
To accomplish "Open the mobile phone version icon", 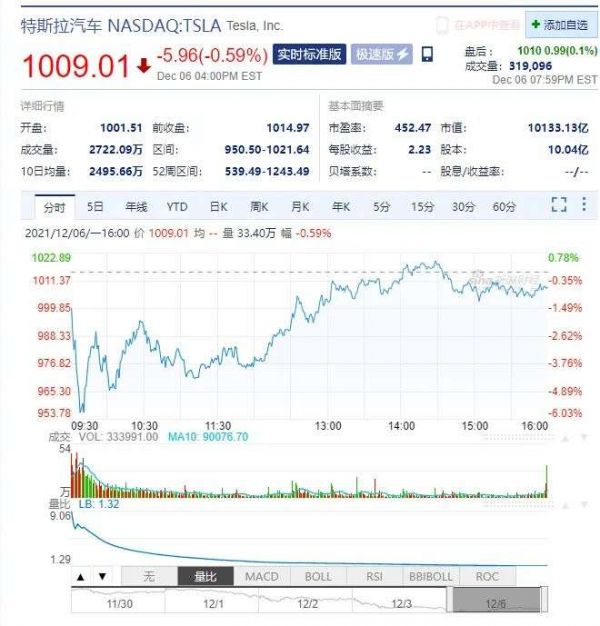I will pyautogui.click(x=427, y=54).
